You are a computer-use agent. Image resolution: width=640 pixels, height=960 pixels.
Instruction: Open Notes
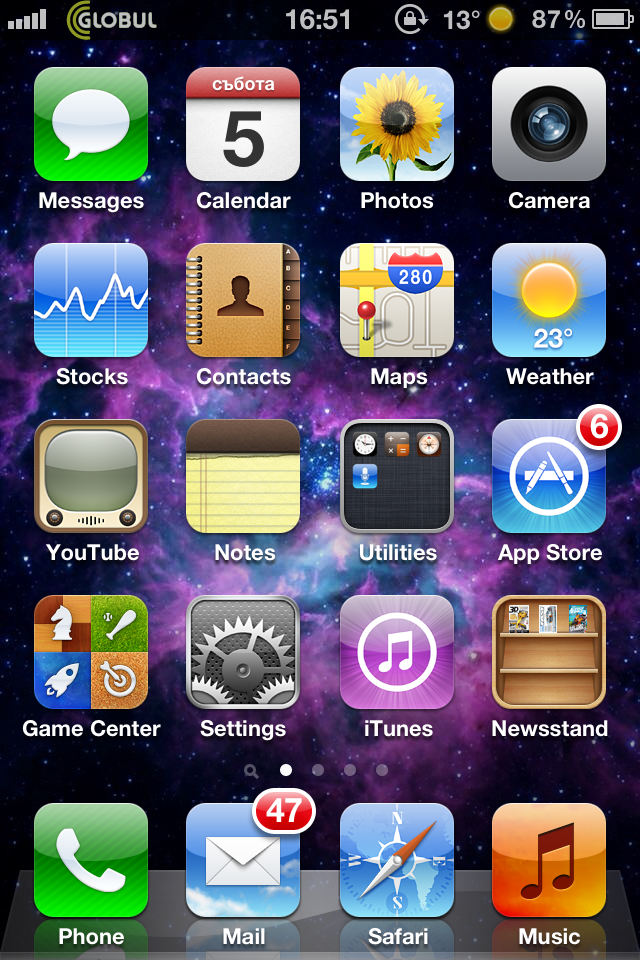point(243,476)
